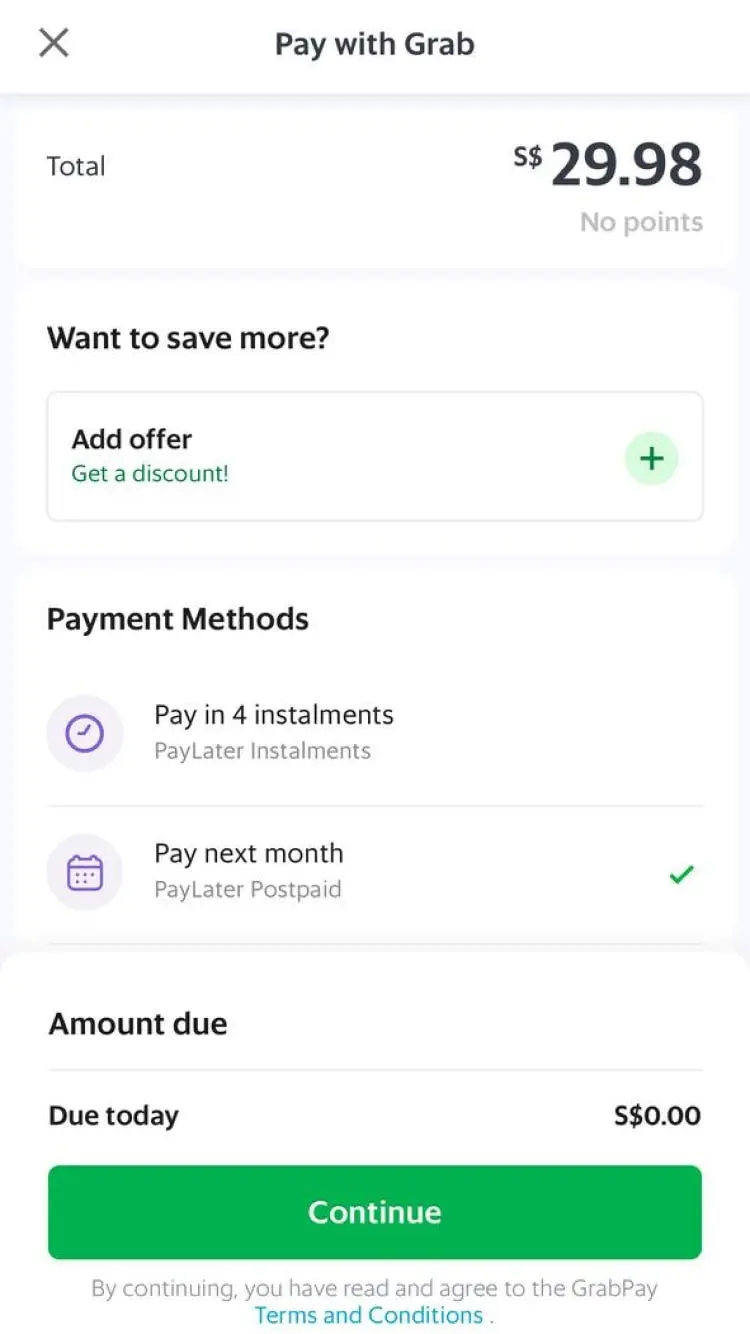Click the purple clock icon for PayLater Instalments
Screen dimensions: 750x1334
pos(85,733)
